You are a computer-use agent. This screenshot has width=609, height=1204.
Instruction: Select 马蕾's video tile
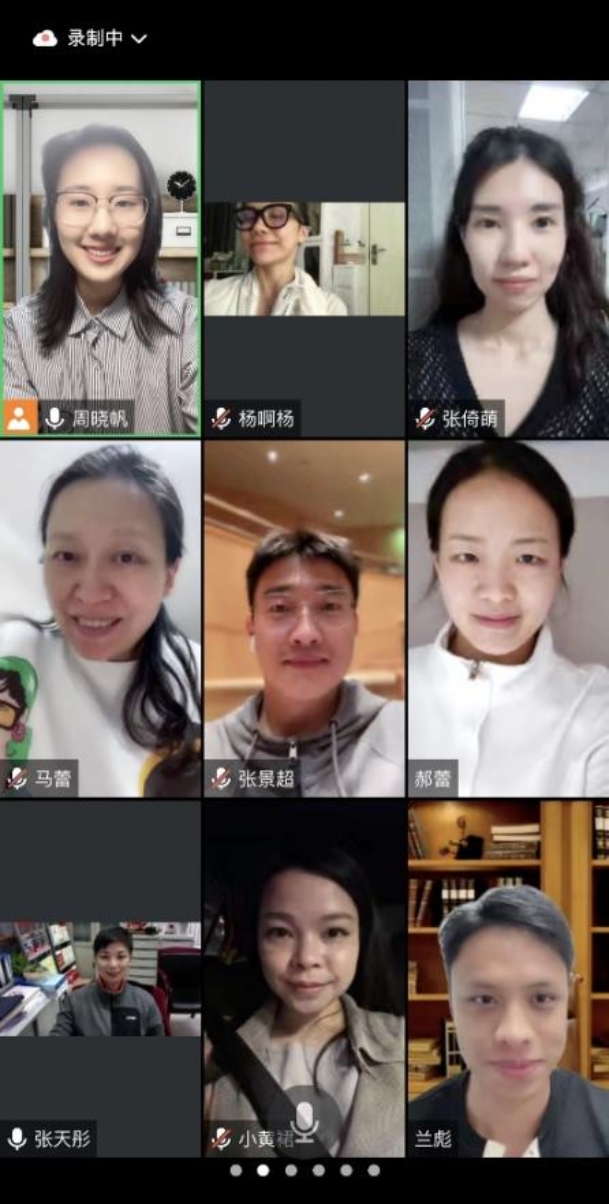pyautogui.click(x=100, y=618)
